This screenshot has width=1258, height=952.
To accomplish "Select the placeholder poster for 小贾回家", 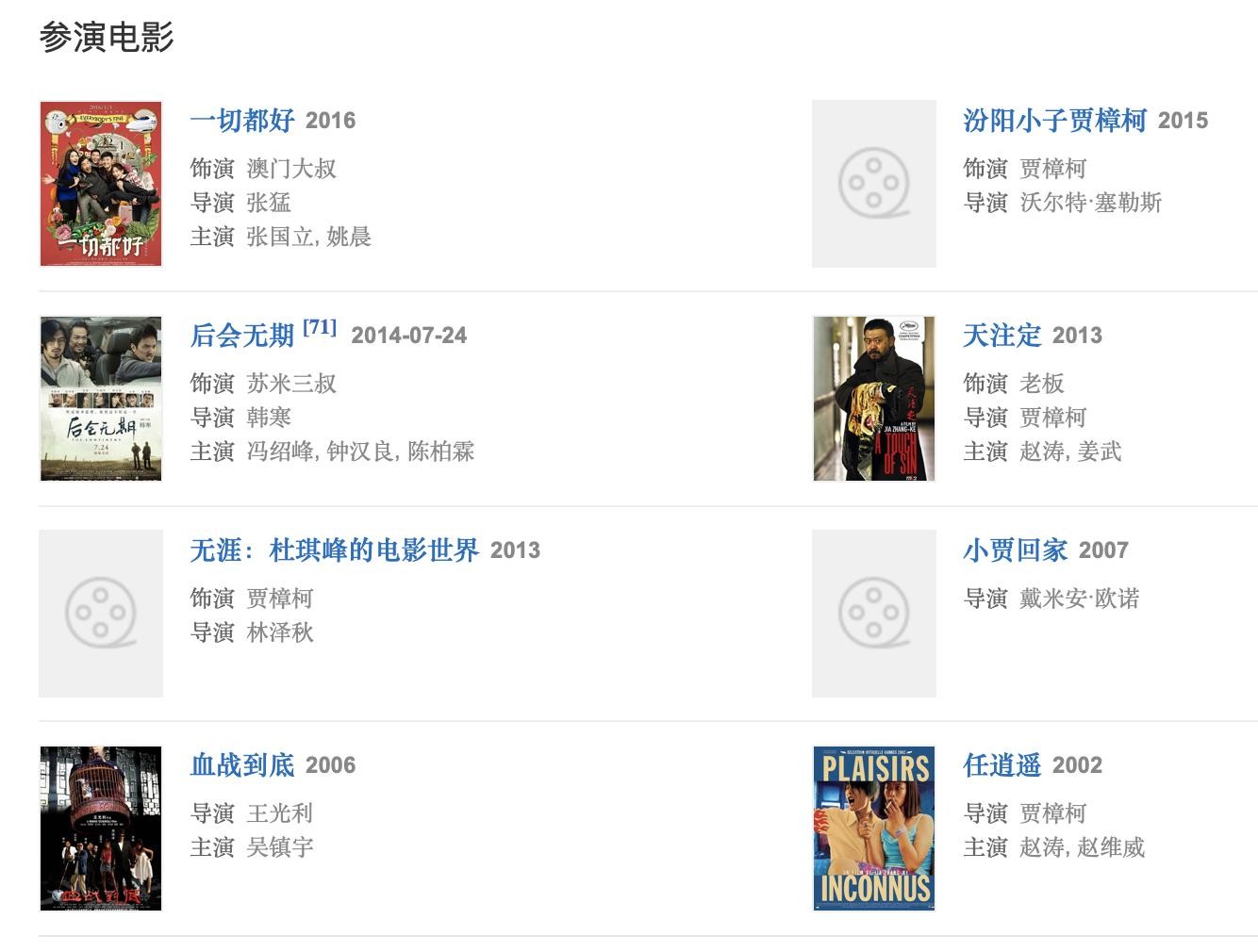I will (x=874, y=614).
